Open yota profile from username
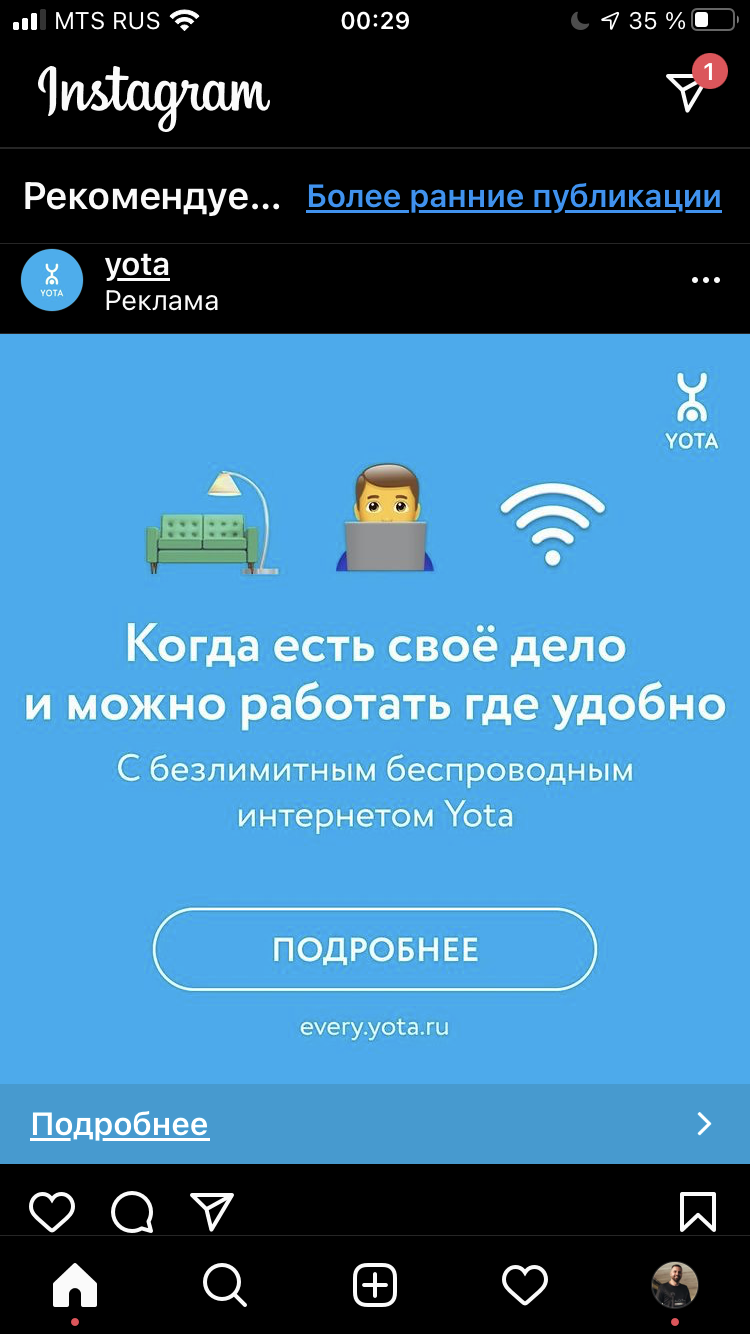Image resolution: width=750 pixels, height=1334 pixels. click(137, 265)
